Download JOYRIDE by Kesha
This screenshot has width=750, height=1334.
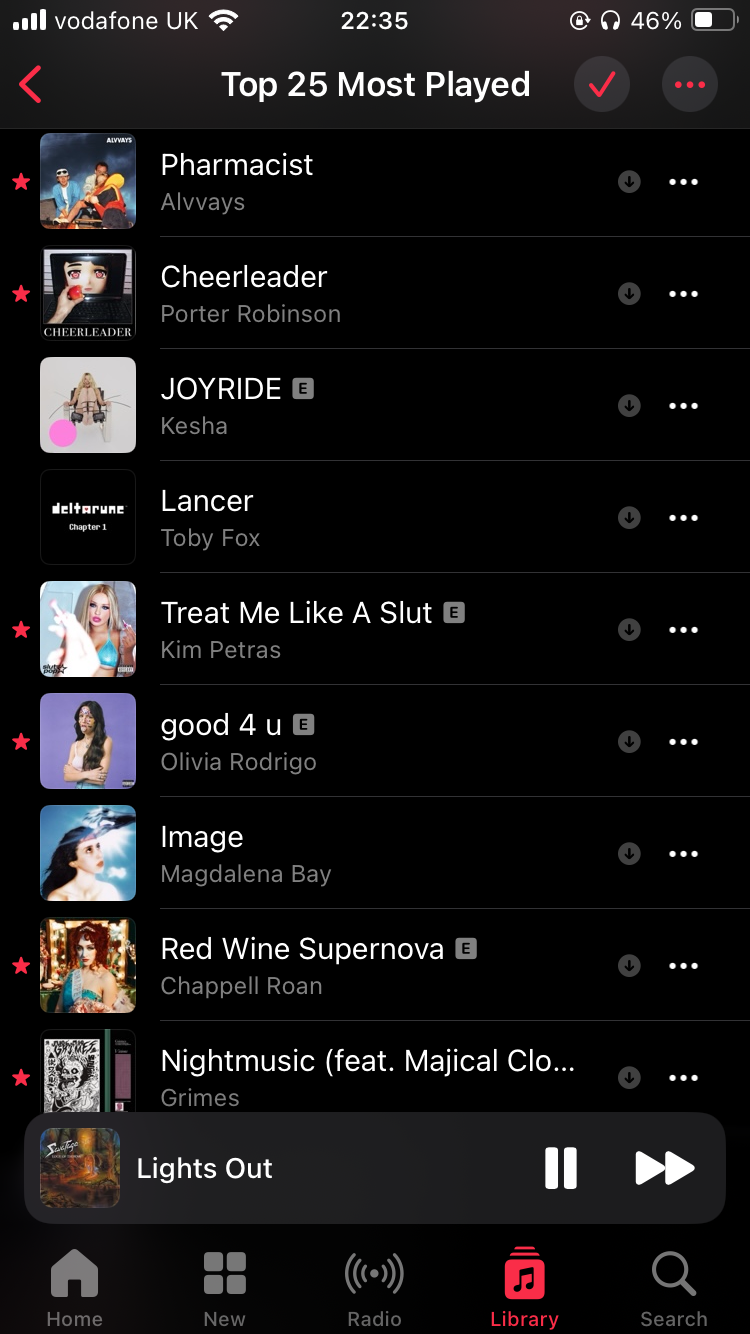pyautogui.click(x=629, y=406)
